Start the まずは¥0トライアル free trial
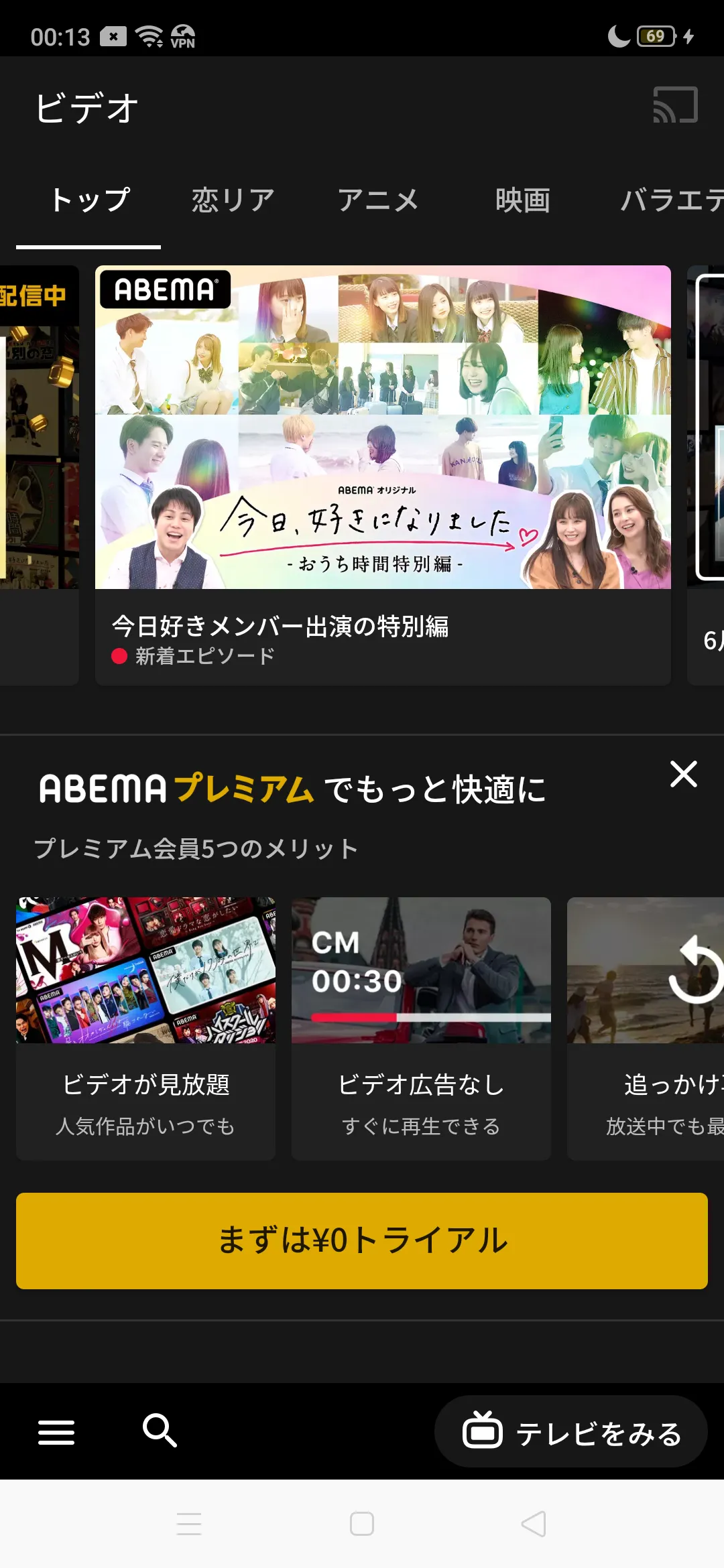This screenshot has height=1568, width=724. (362, 1240)
